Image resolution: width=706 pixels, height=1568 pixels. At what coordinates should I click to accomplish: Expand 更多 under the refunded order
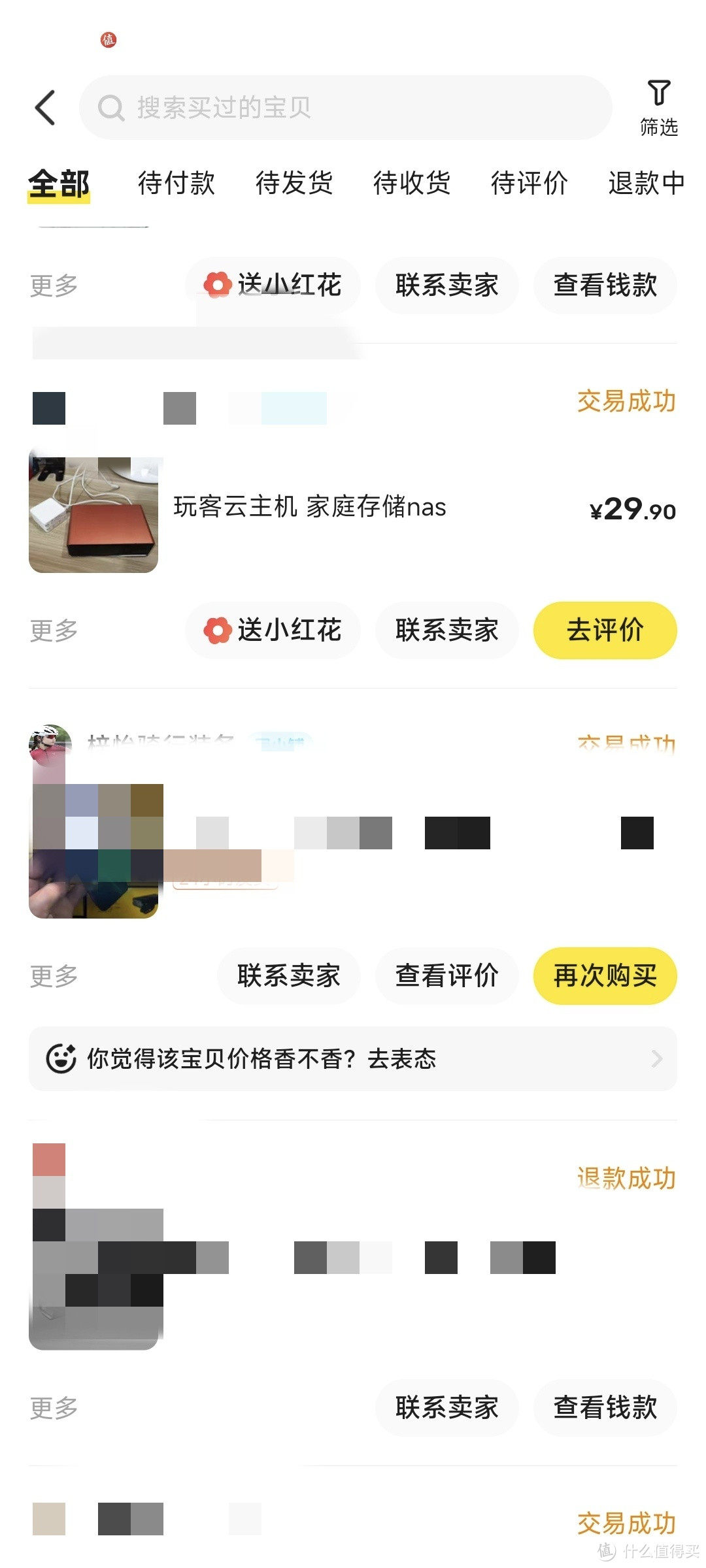[x=52, y=1408]
